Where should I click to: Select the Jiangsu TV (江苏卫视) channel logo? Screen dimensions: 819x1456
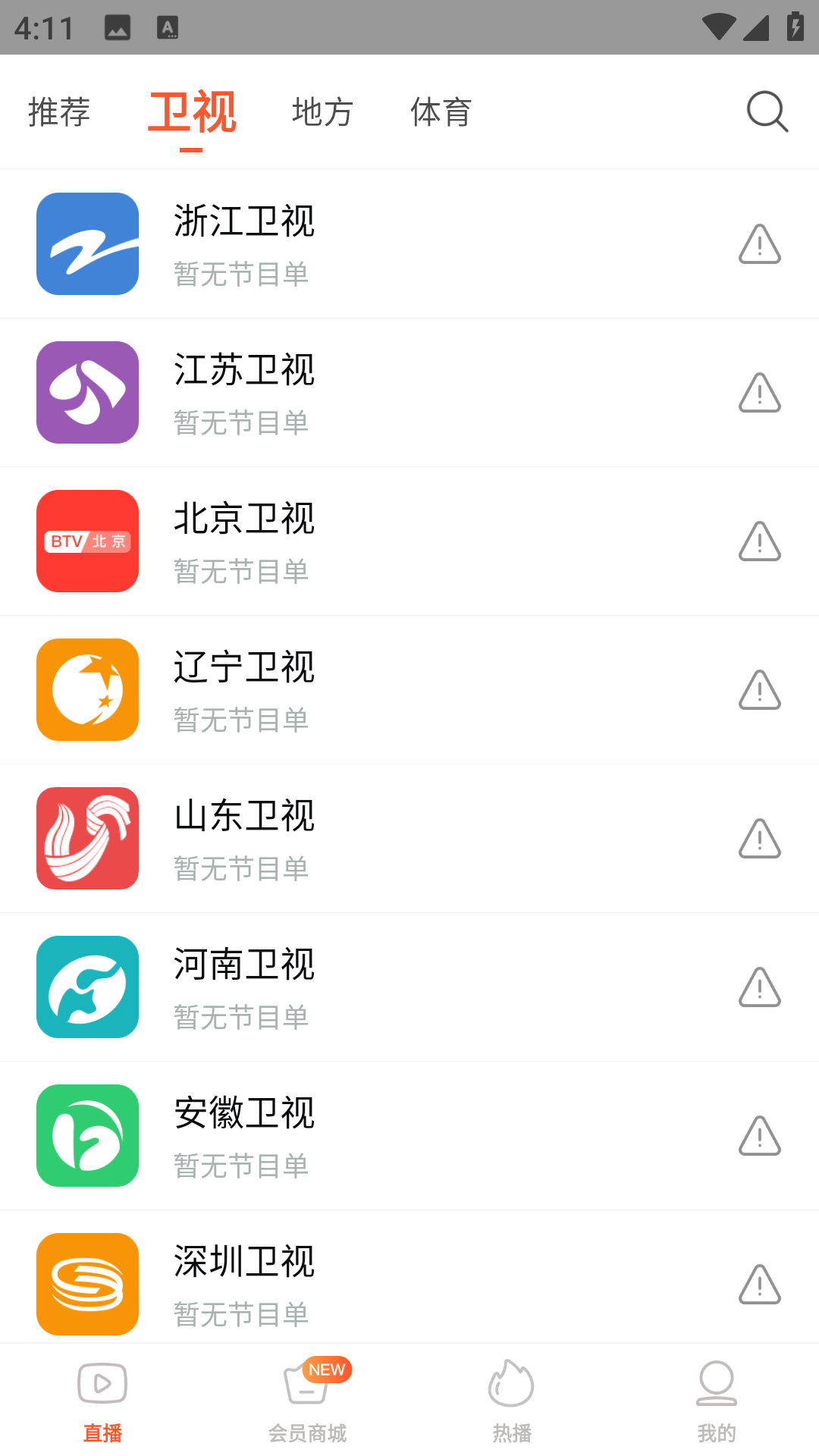(x=87, y=392)
